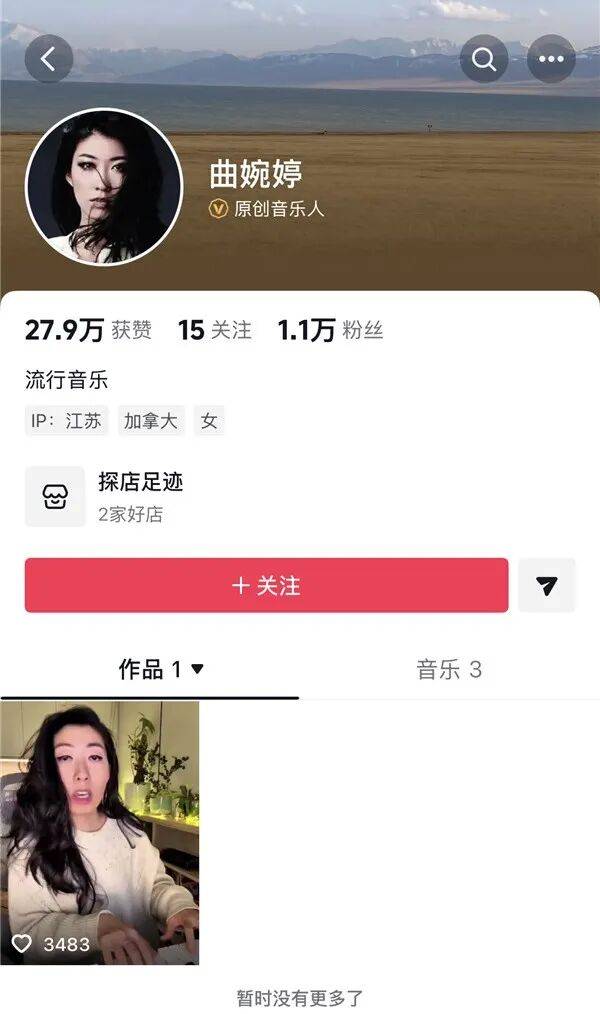
Task: Select the 作品 1 tab
Action: click(160, 669)
